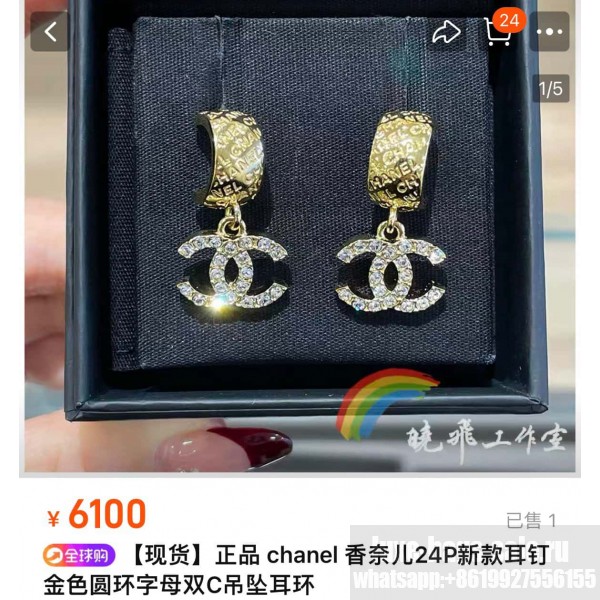Open the earrings product photo full screen
The height and width of the screenshot is (600, 600).
[300, 250]
